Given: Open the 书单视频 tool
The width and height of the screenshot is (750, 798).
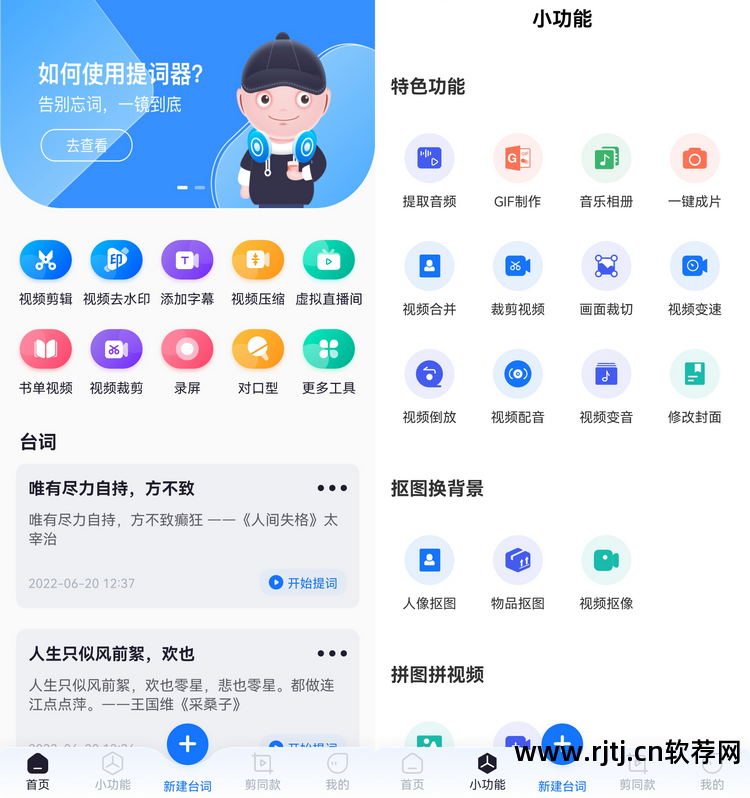Looking at the screenshot, I should (x=46, y=349).
